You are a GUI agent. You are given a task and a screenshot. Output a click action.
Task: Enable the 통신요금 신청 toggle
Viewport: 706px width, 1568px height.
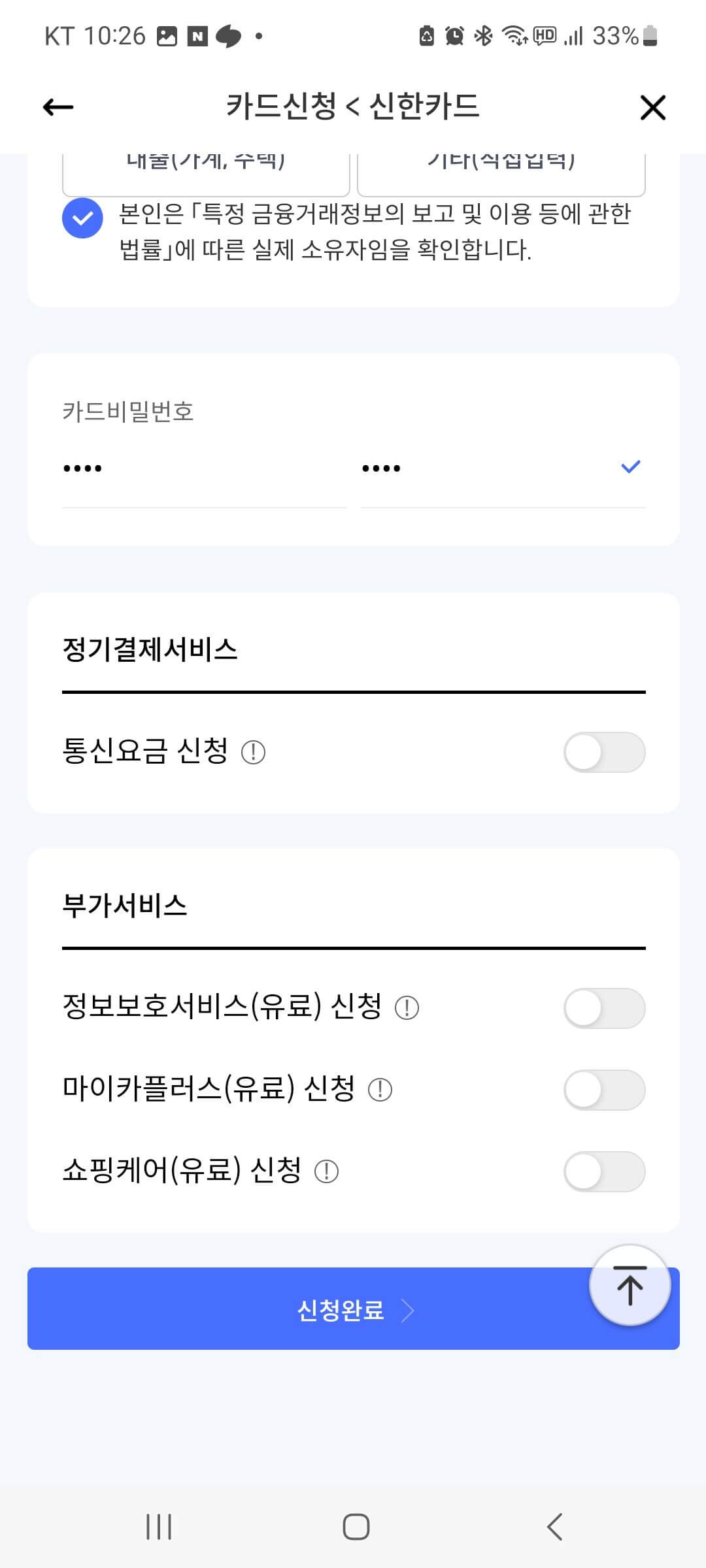tap(605, 753)
